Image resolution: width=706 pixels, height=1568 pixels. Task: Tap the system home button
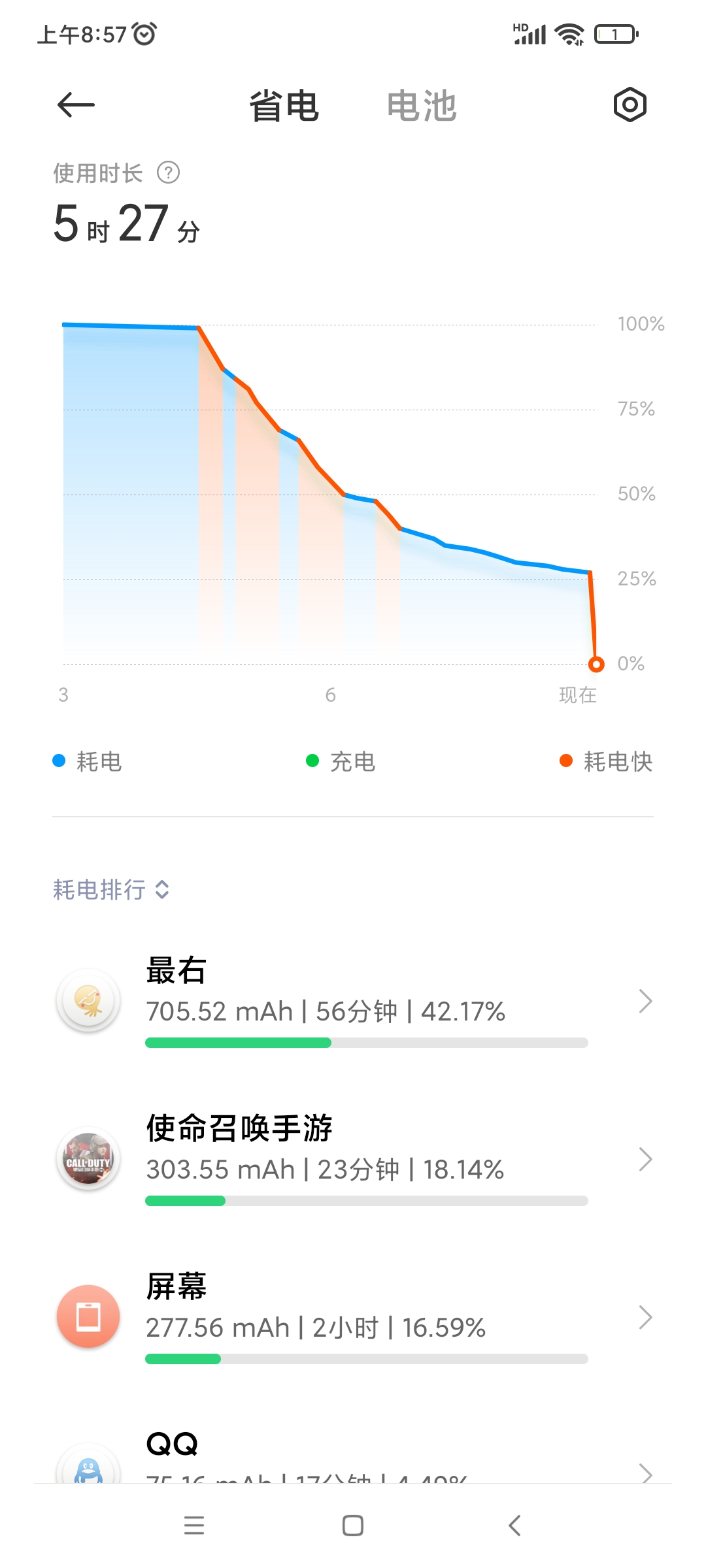coord(353,1526)
